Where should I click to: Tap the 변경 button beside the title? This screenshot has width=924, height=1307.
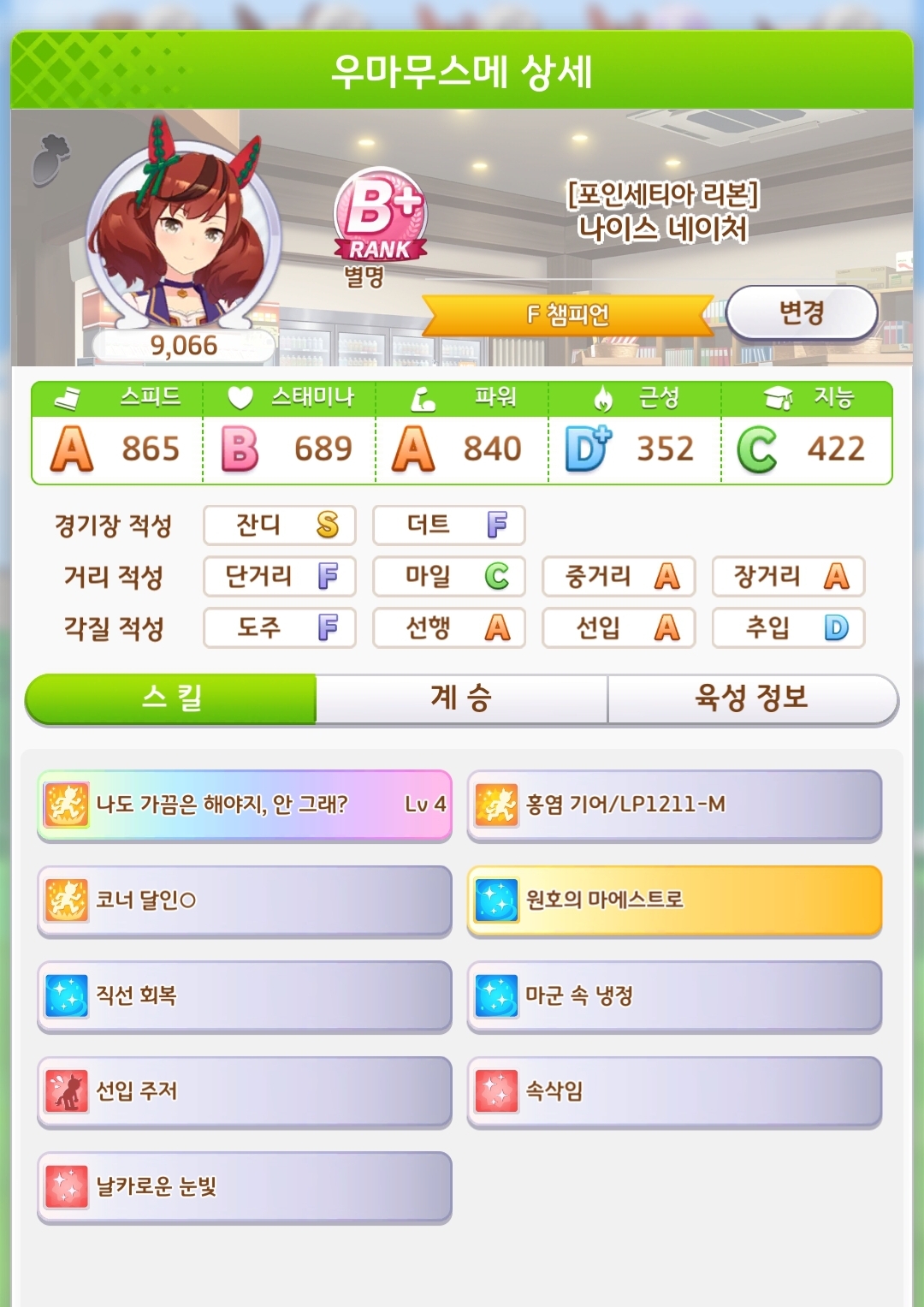pyautogui.click(x=802, y=313)
